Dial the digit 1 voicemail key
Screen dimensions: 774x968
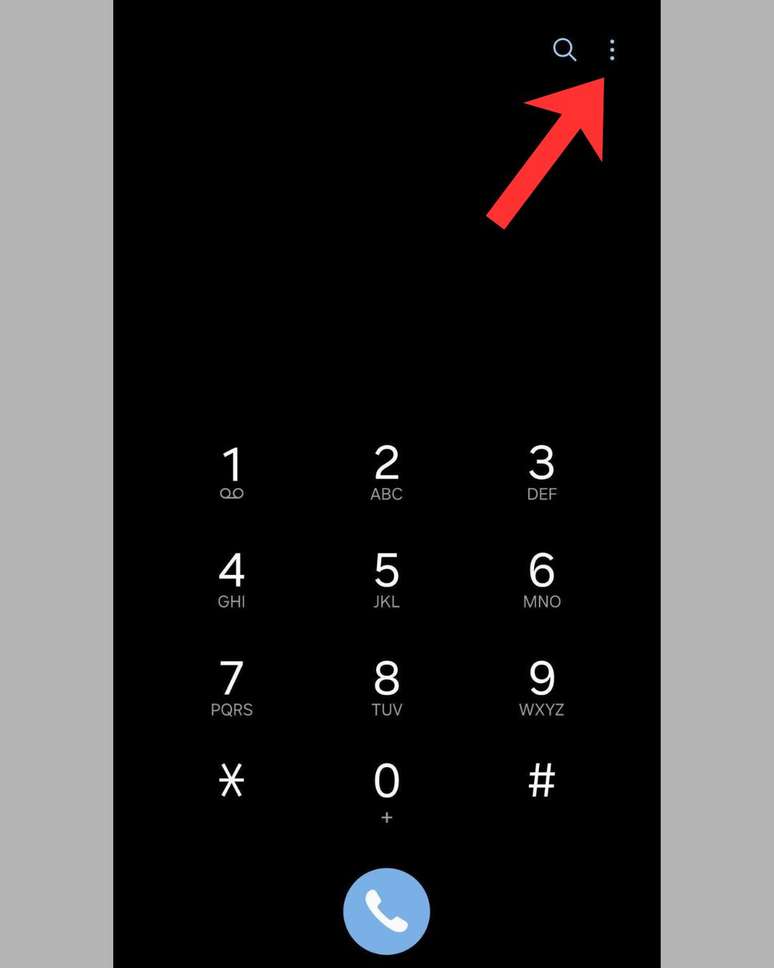232,473
